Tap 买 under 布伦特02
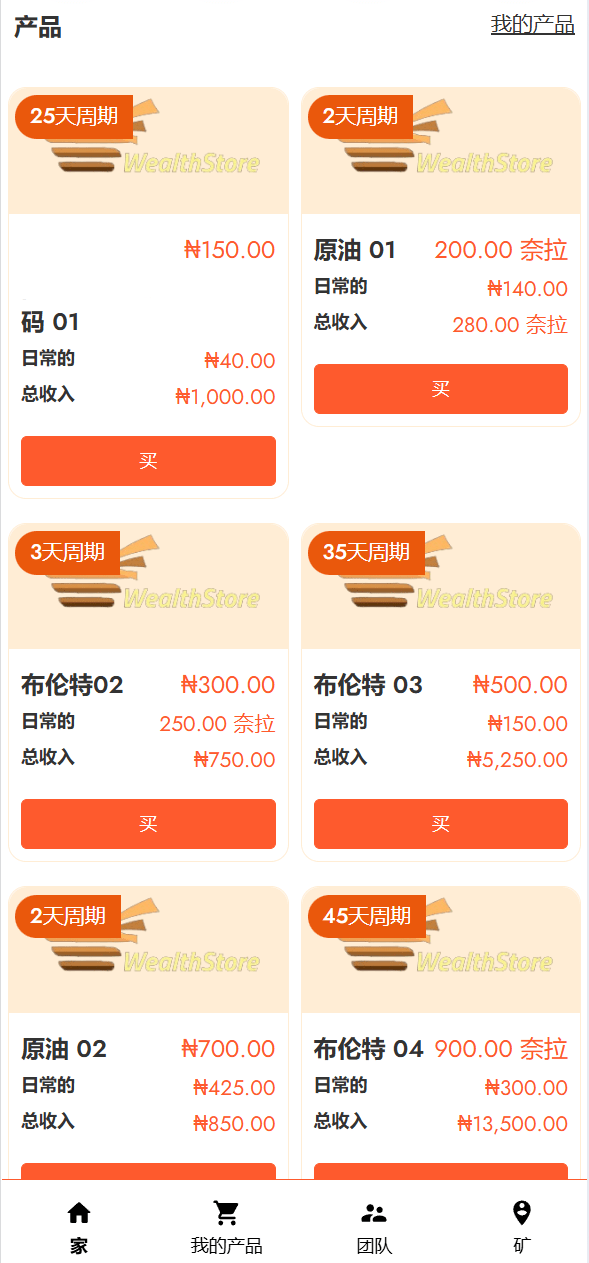Viewport: 589px width, 1263px height. [x=148, y=824]
